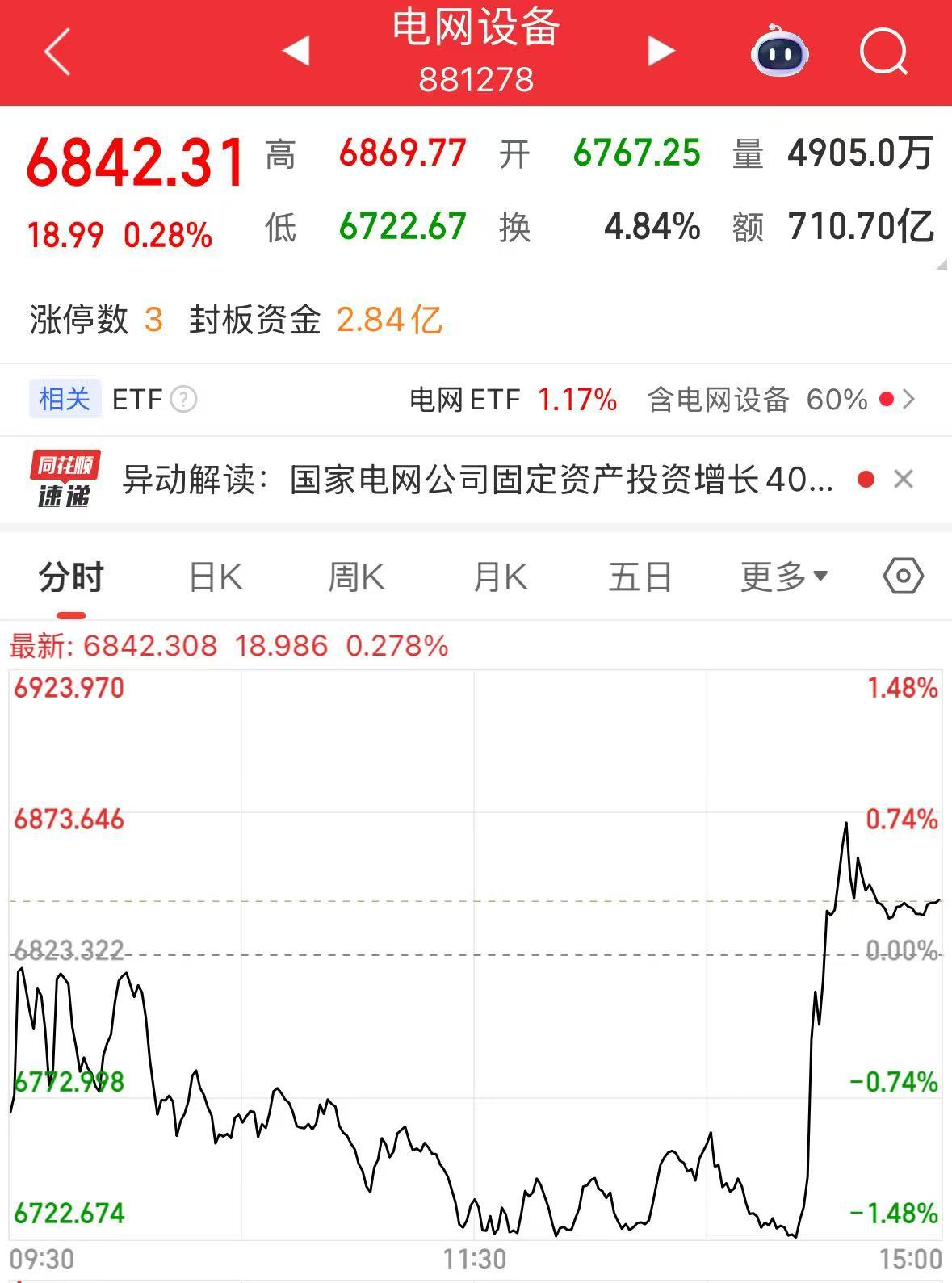View ETF help via the question mark icon
The width and height of the screenshot is (952, 1283).
click(184, 399)
